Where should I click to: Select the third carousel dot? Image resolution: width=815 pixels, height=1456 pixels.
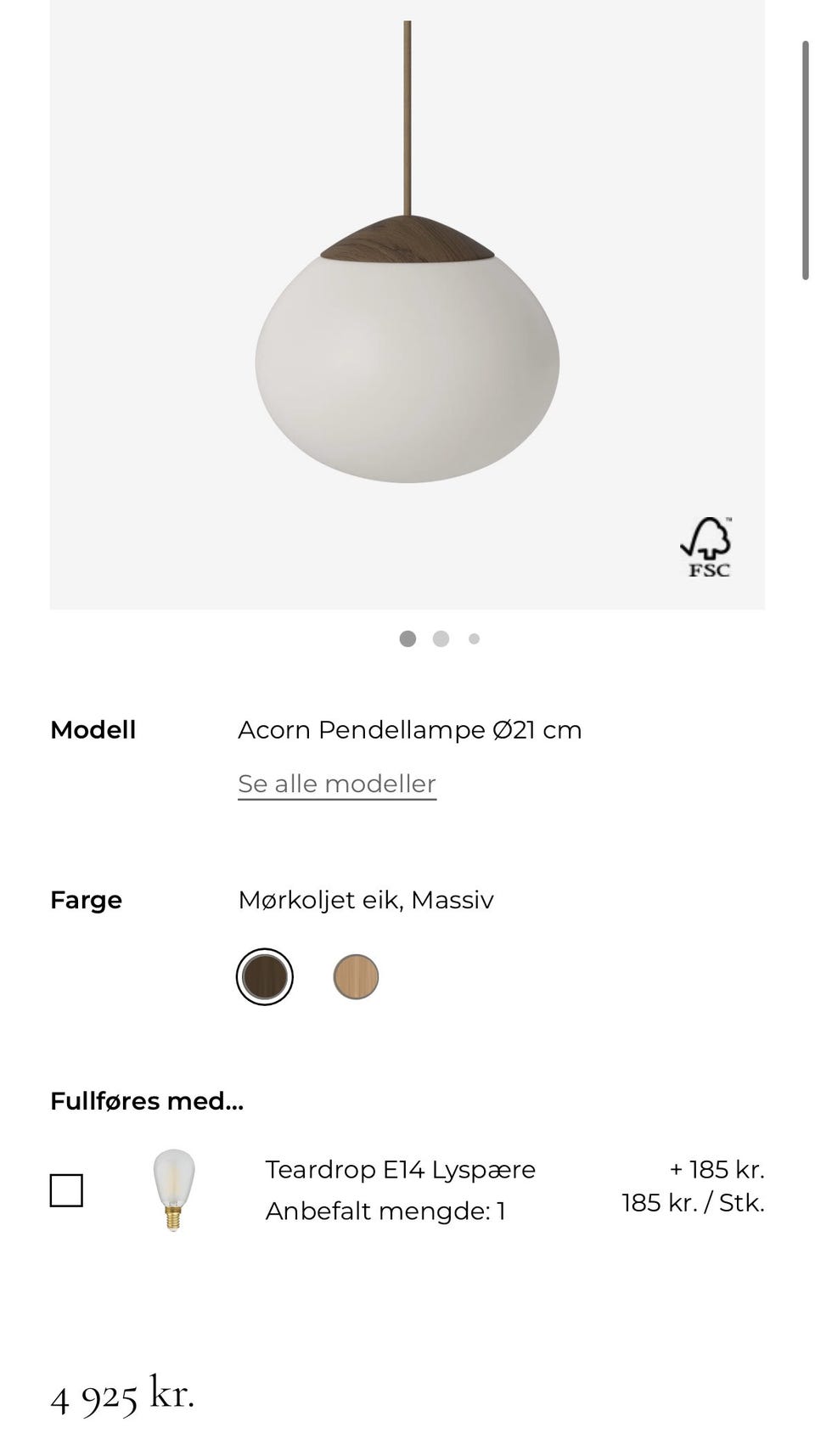[473, 638]
